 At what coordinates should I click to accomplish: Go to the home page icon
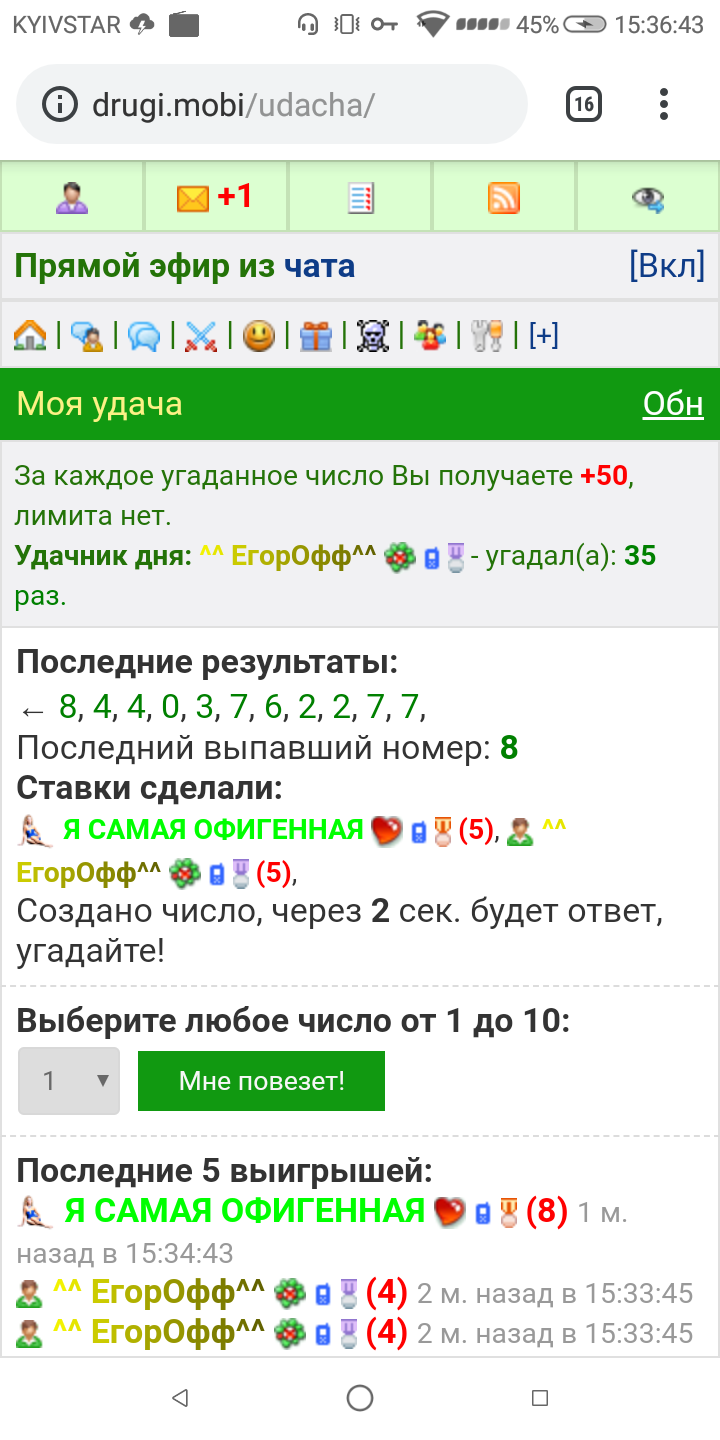point(30,335)
